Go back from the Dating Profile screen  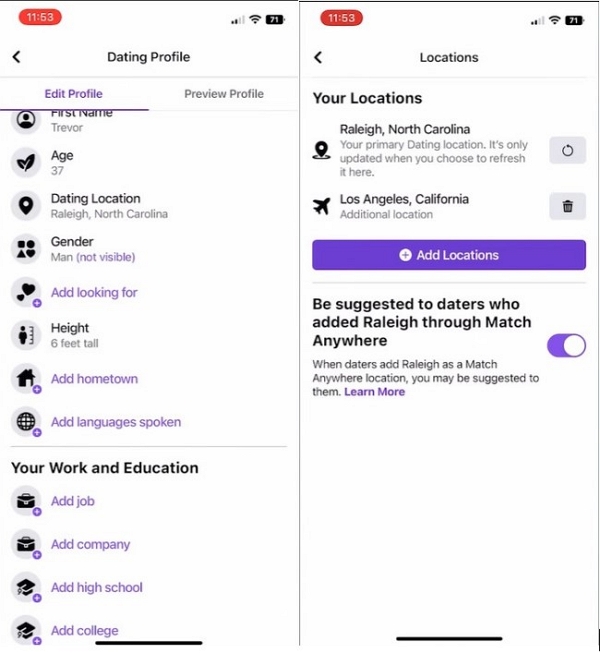coord(16,57)
